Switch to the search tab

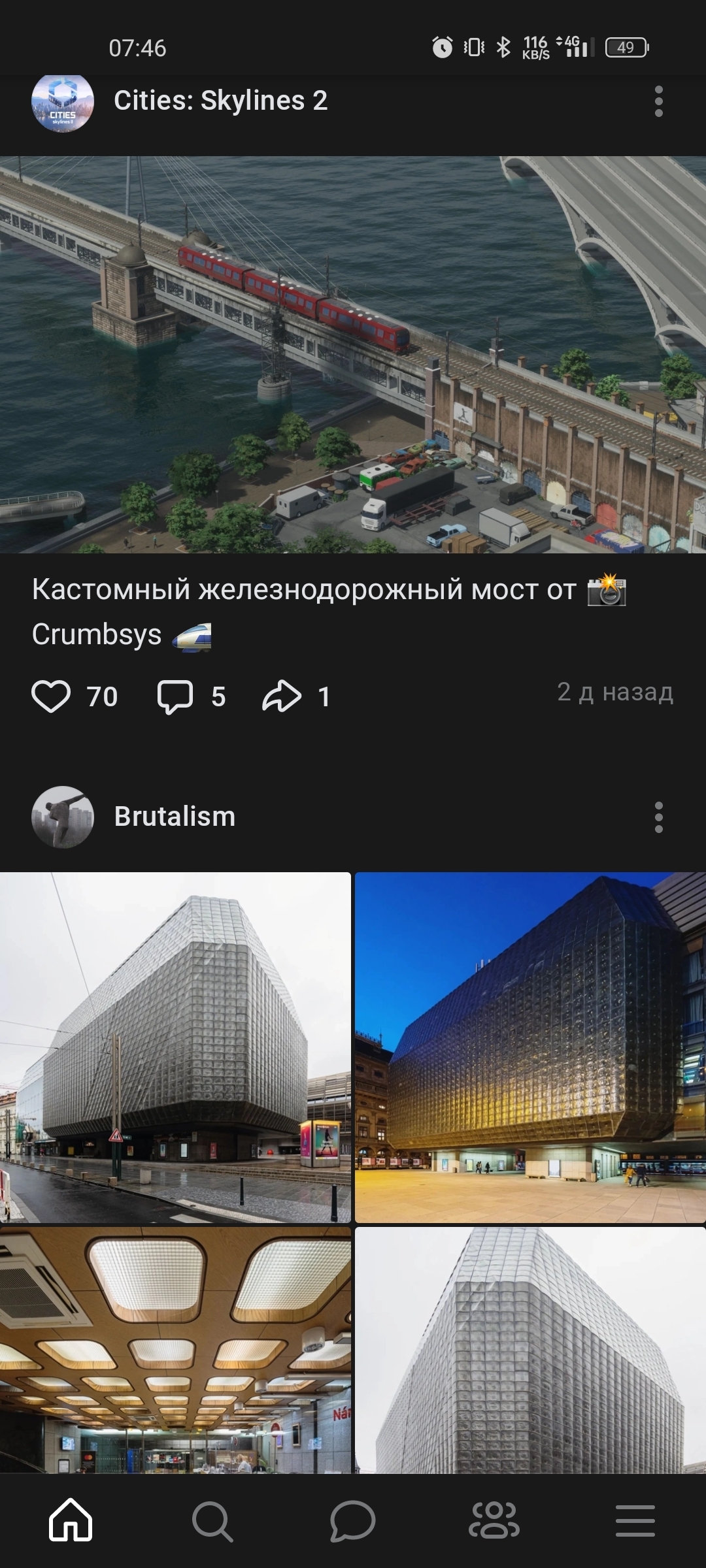[212, 1520]
